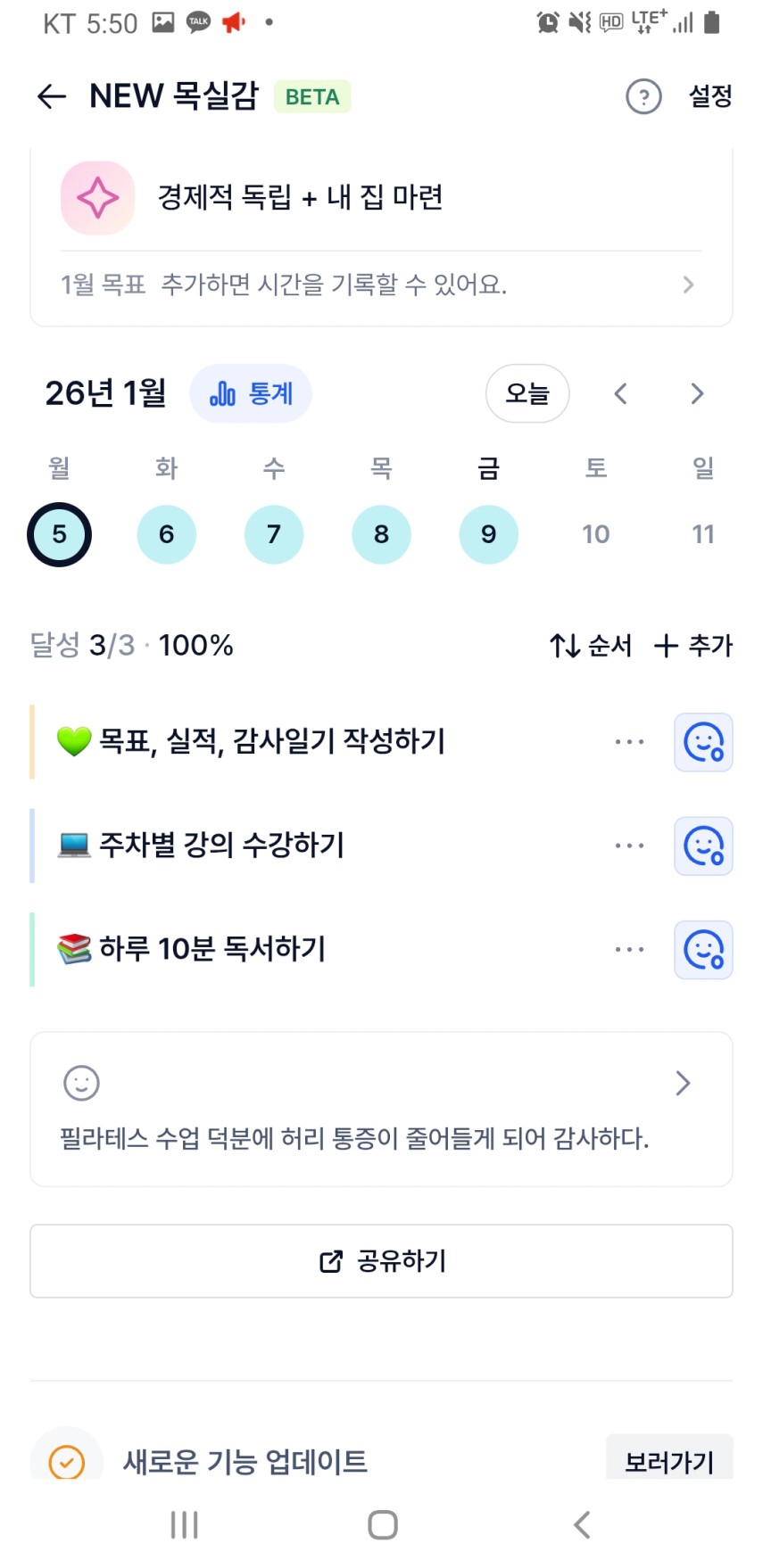The width and height of the screenshot is (763, 1568).
Task: Open the 1월 목표 add row
Action: (381, 285)
